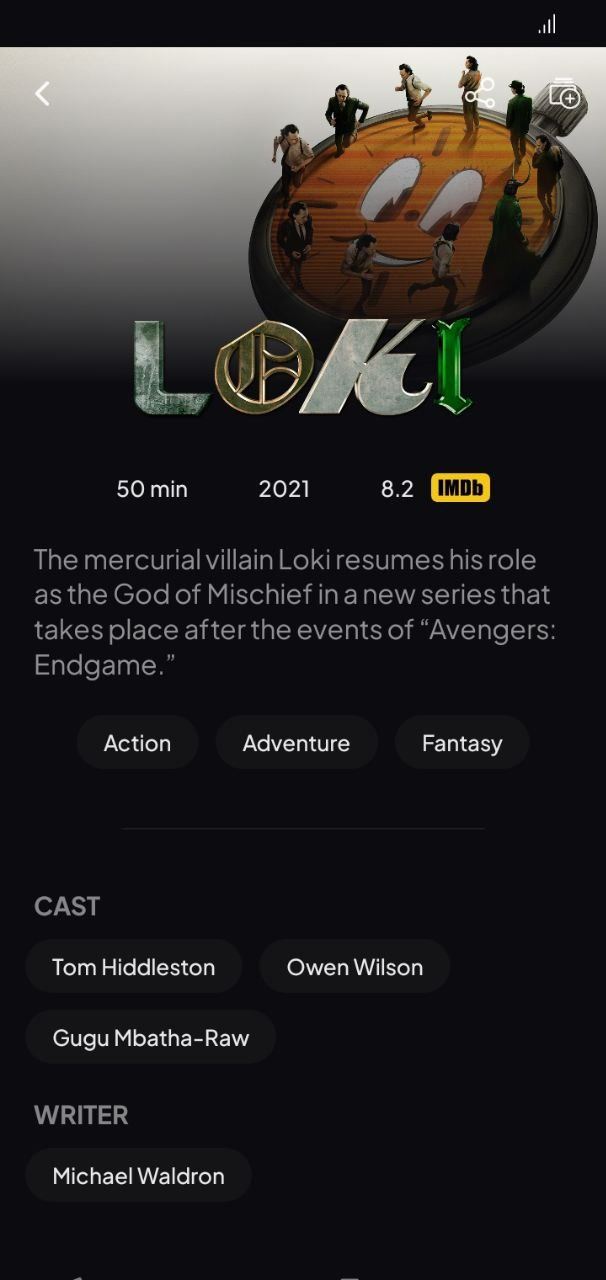The image size is (606, 1280).
Task: Select the Action genre chip
Action: point(137,743)
